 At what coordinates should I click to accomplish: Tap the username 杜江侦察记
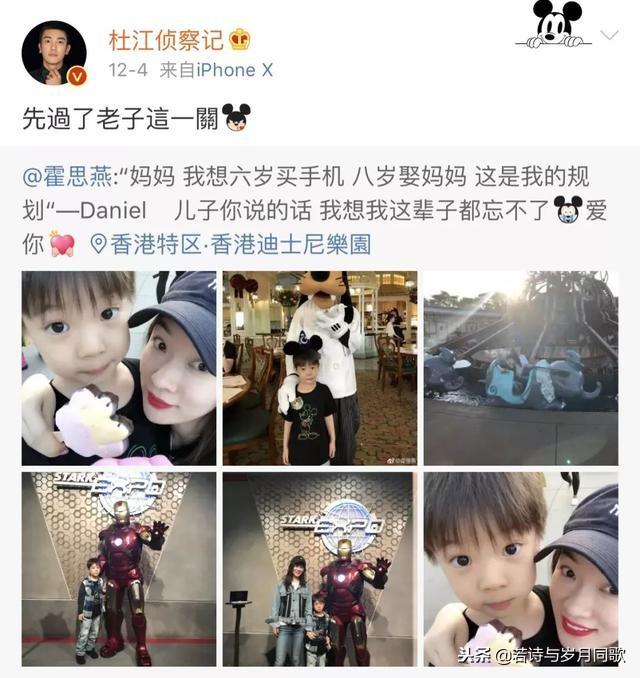(x=166, y=40)
